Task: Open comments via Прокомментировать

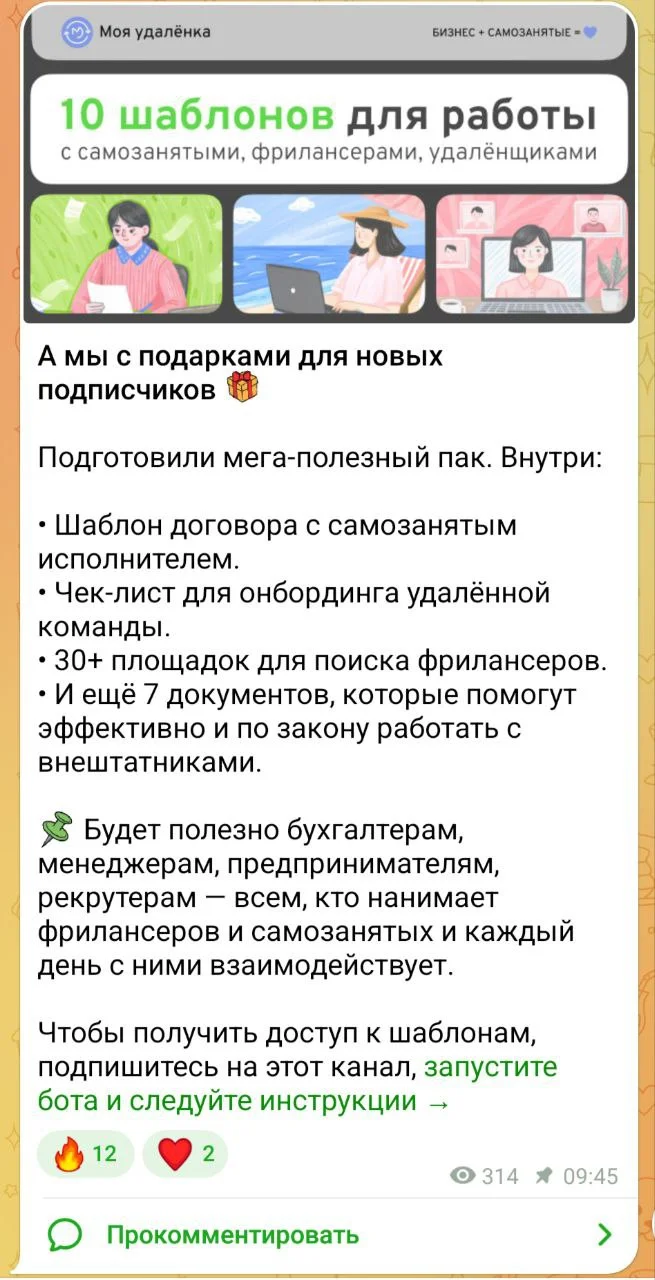Action: pyautogui.click(x=232, y=1234)
